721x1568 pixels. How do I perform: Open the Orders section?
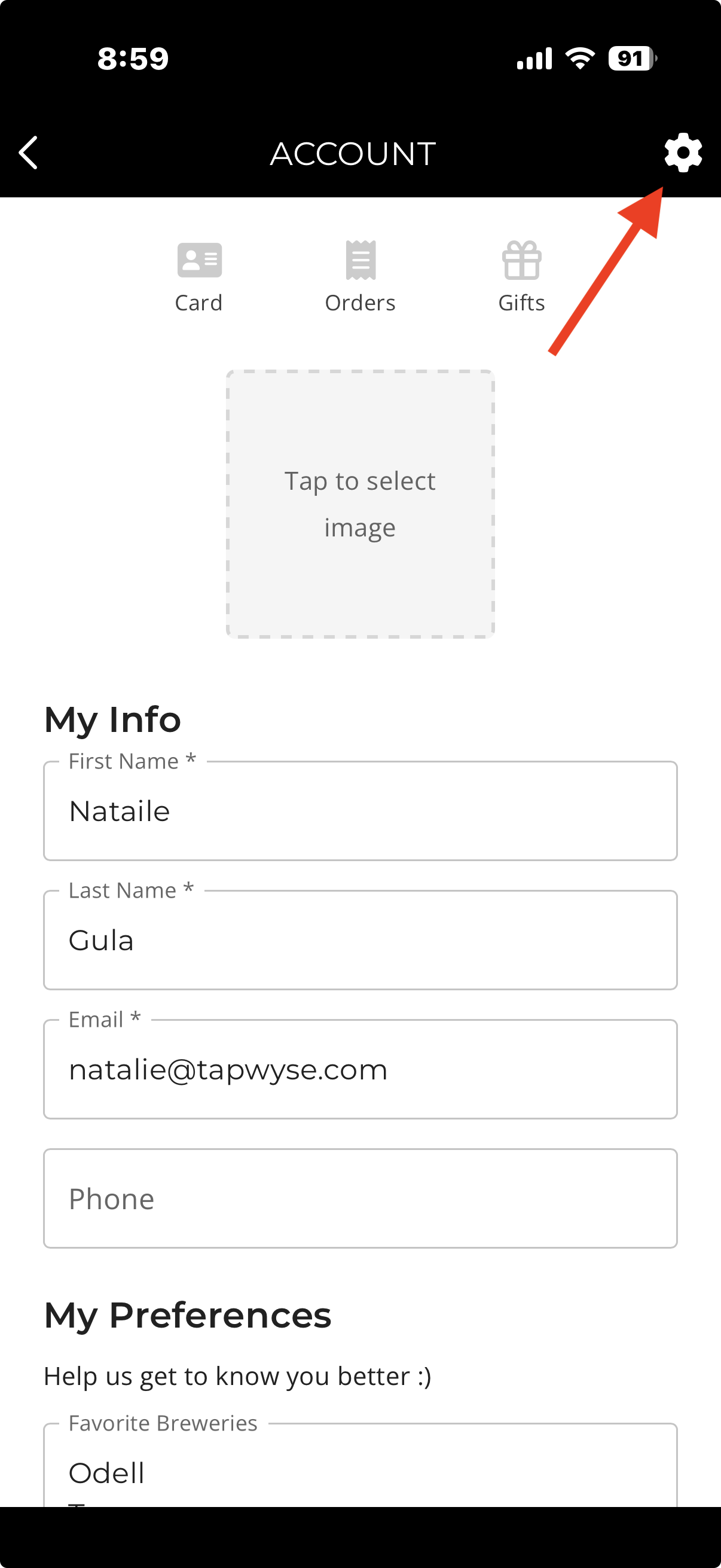pyautogui.click(x=360, y=277)
